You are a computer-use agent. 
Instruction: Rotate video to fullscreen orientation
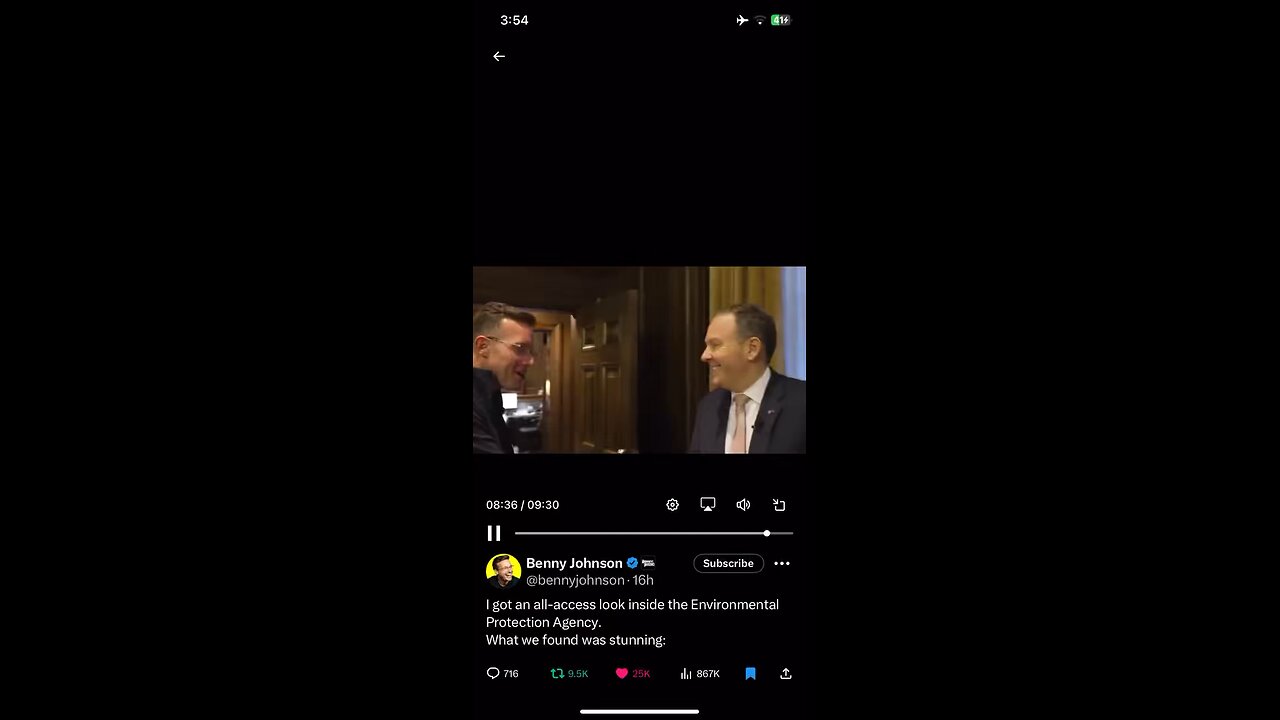click(779, 505)
